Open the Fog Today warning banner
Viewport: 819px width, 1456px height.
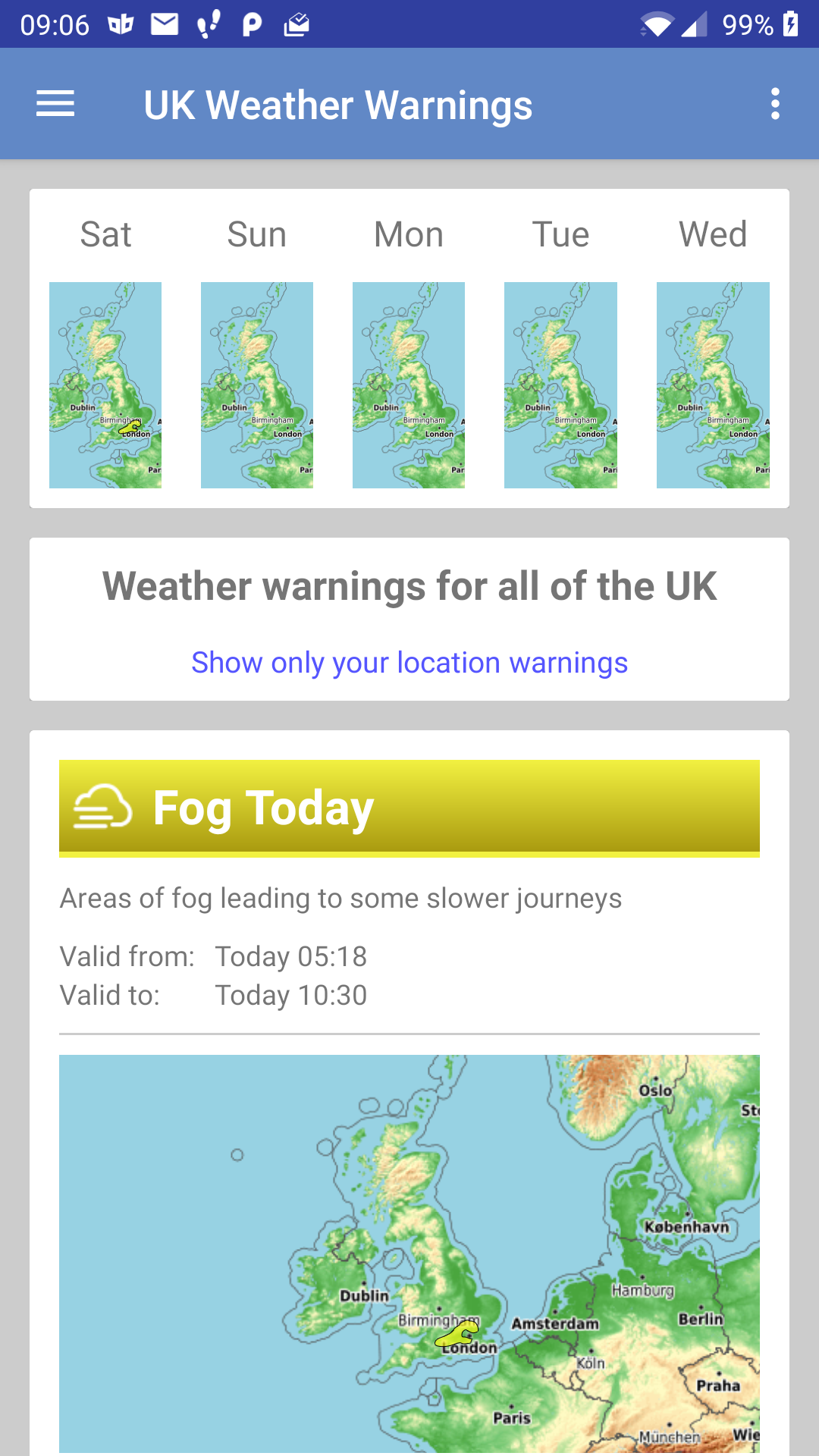[409, 808]
